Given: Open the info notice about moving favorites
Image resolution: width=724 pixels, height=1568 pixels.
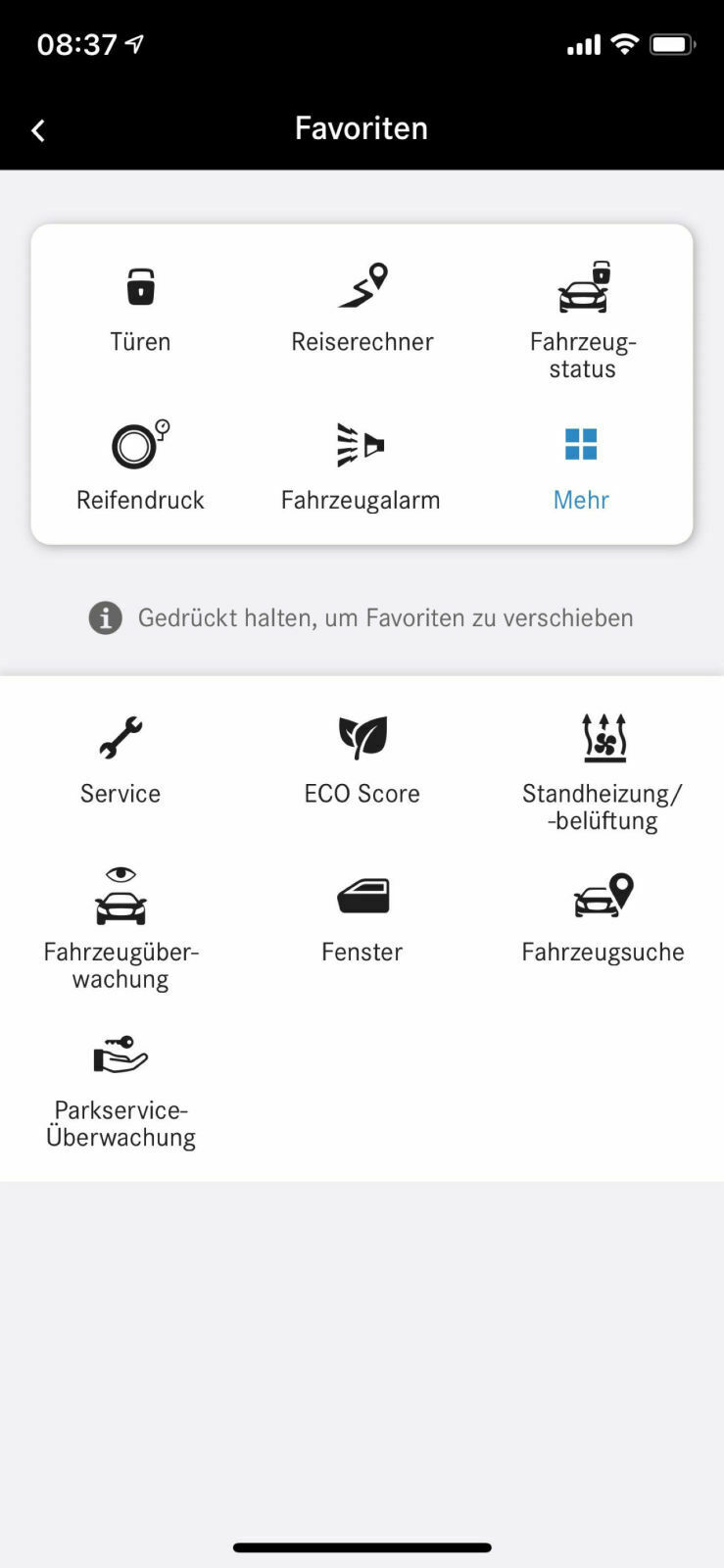Looking at the screenshot, I should [104, 617].
